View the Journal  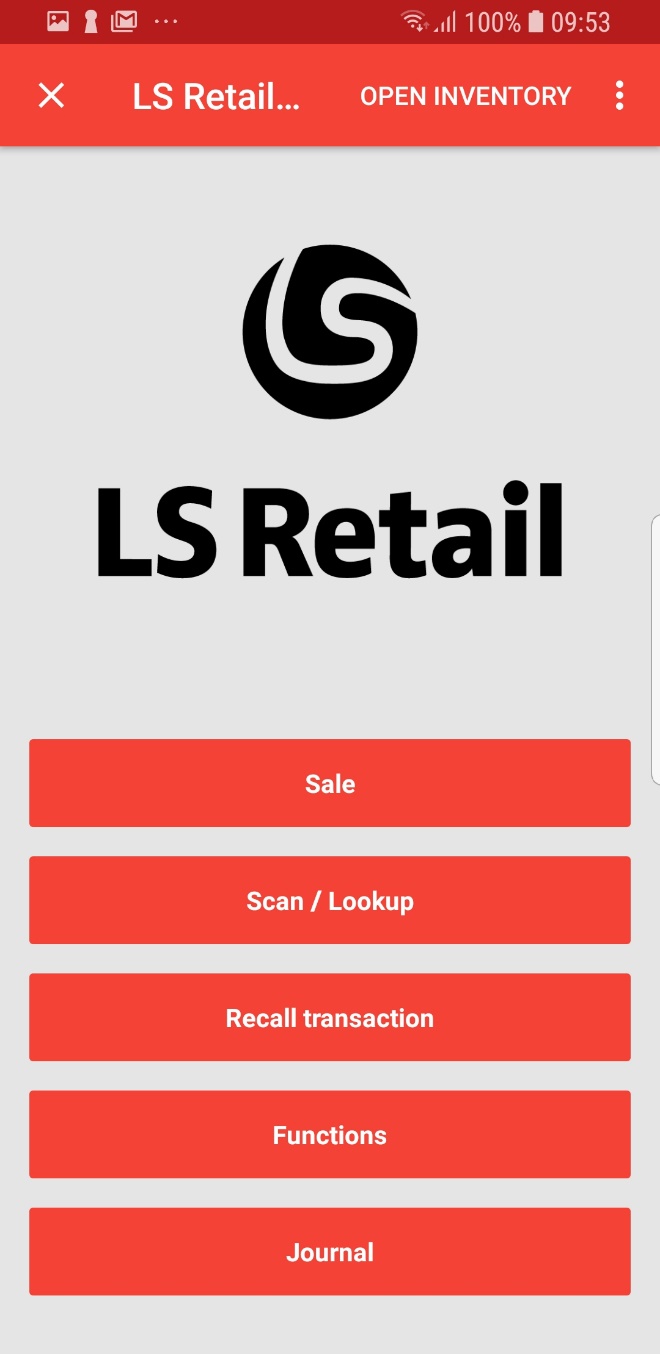[330, 1251]
